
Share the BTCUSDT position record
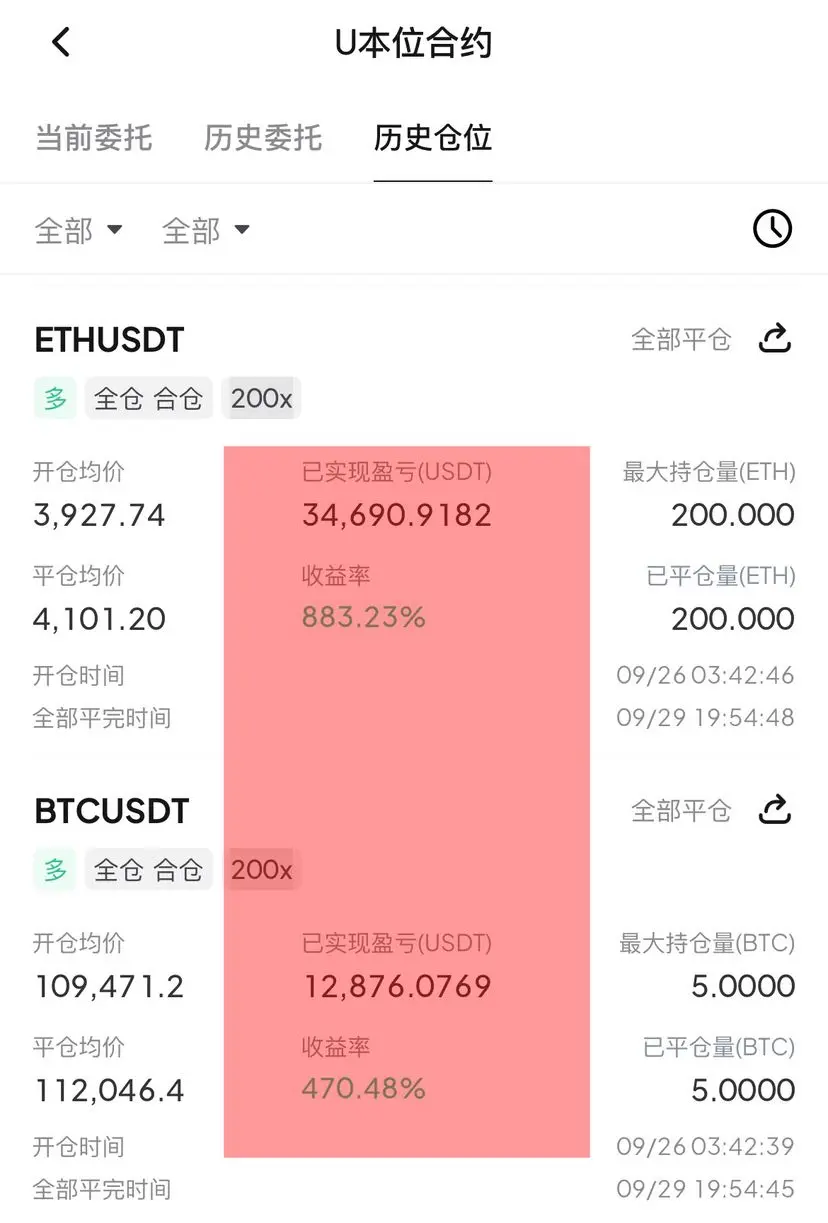tap(775, 810)
